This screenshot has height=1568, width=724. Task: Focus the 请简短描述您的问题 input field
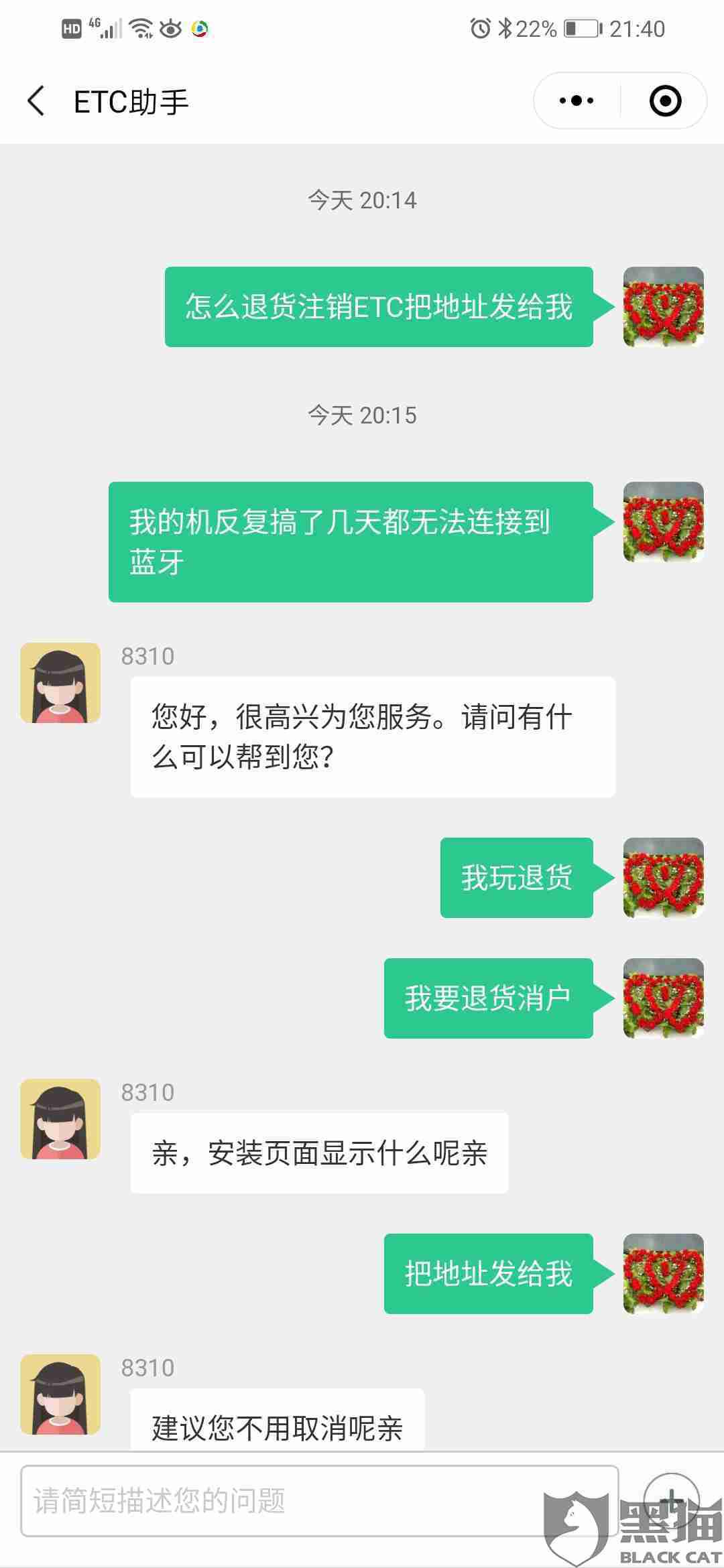click(318, 1501)
